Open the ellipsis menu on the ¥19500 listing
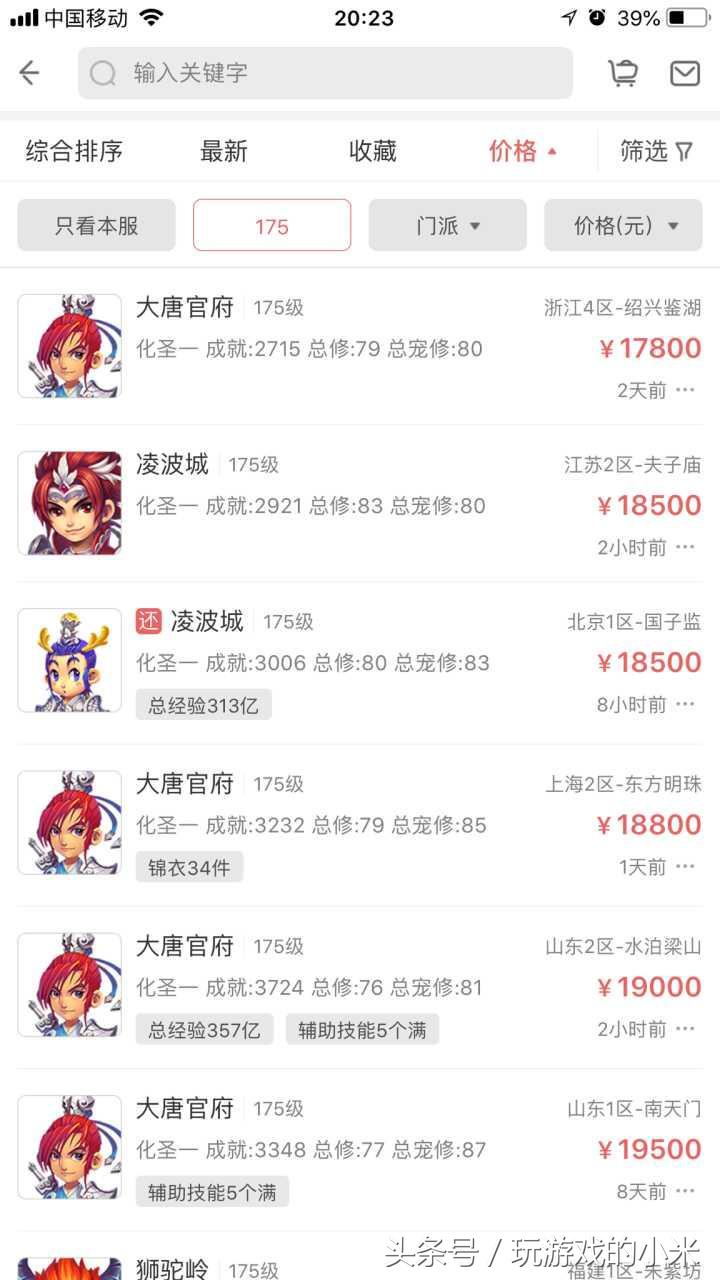This screenshot has height=1280, width=720. pyautogui.click(x=686, y=1192)
